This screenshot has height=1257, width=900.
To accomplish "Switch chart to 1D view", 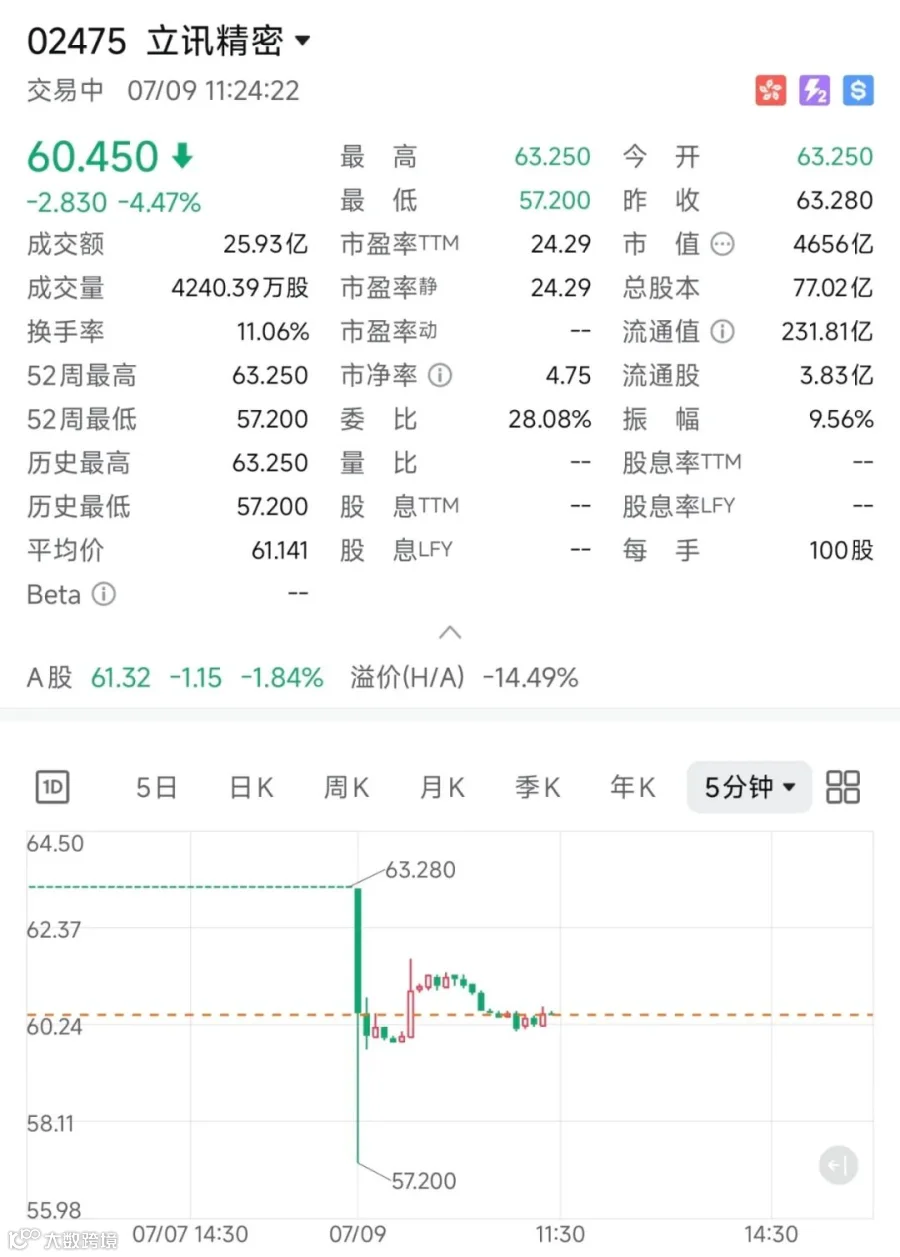I will coord(52,787).
